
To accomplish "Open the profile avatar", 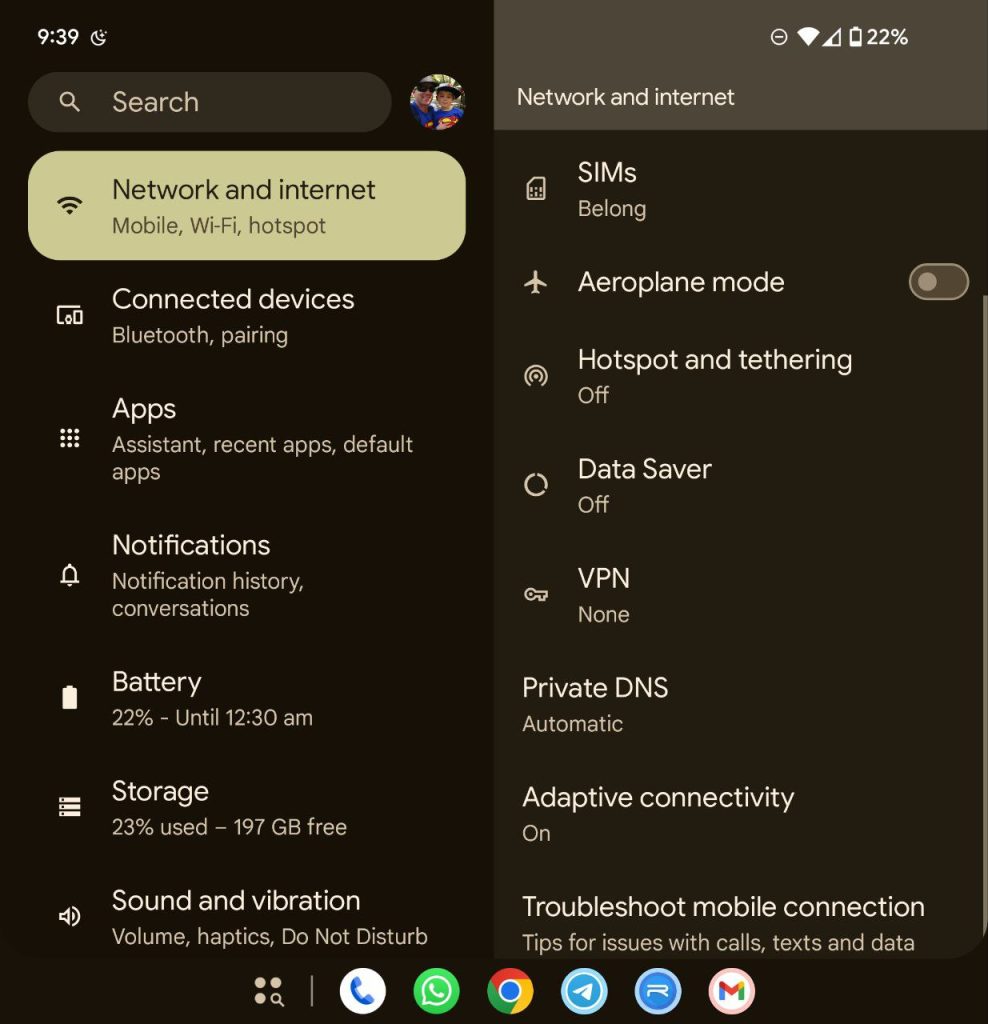I will coord(437,102).
